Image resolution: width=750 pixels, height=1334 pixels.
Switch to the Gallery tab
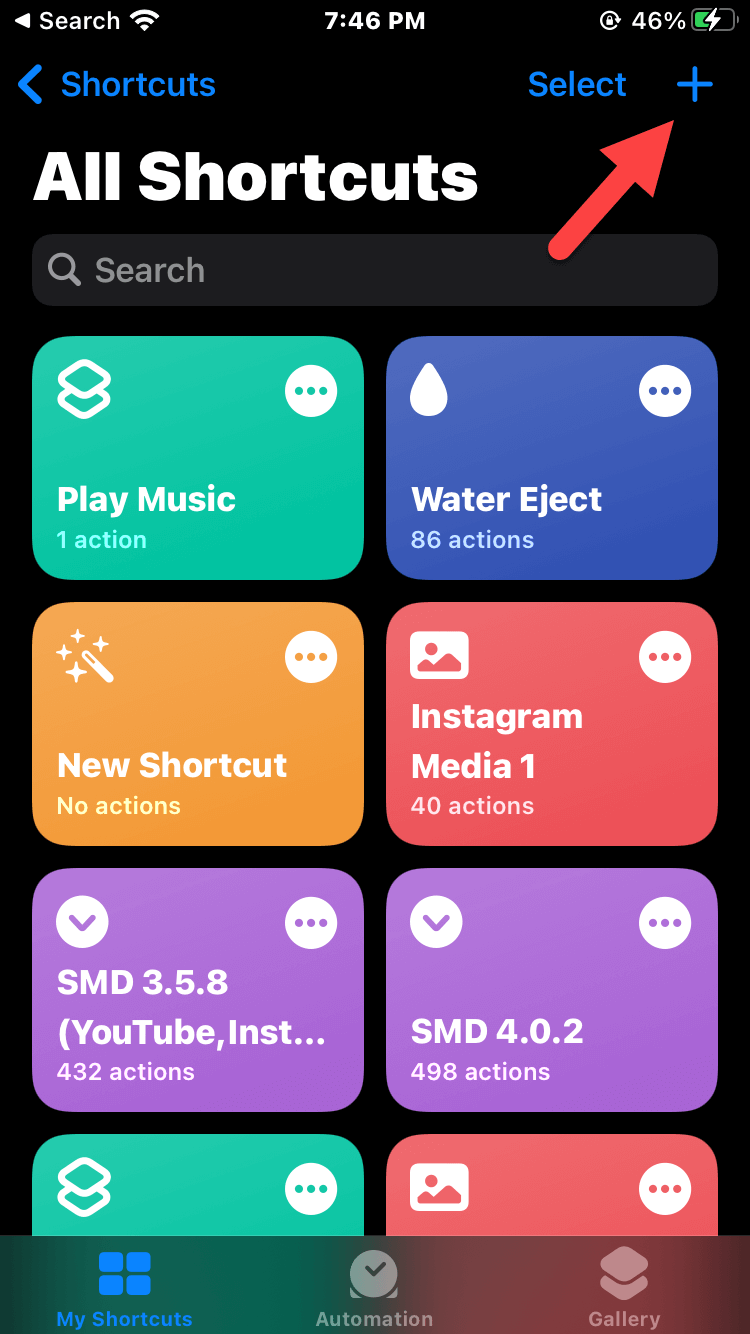coord(624,1289)
